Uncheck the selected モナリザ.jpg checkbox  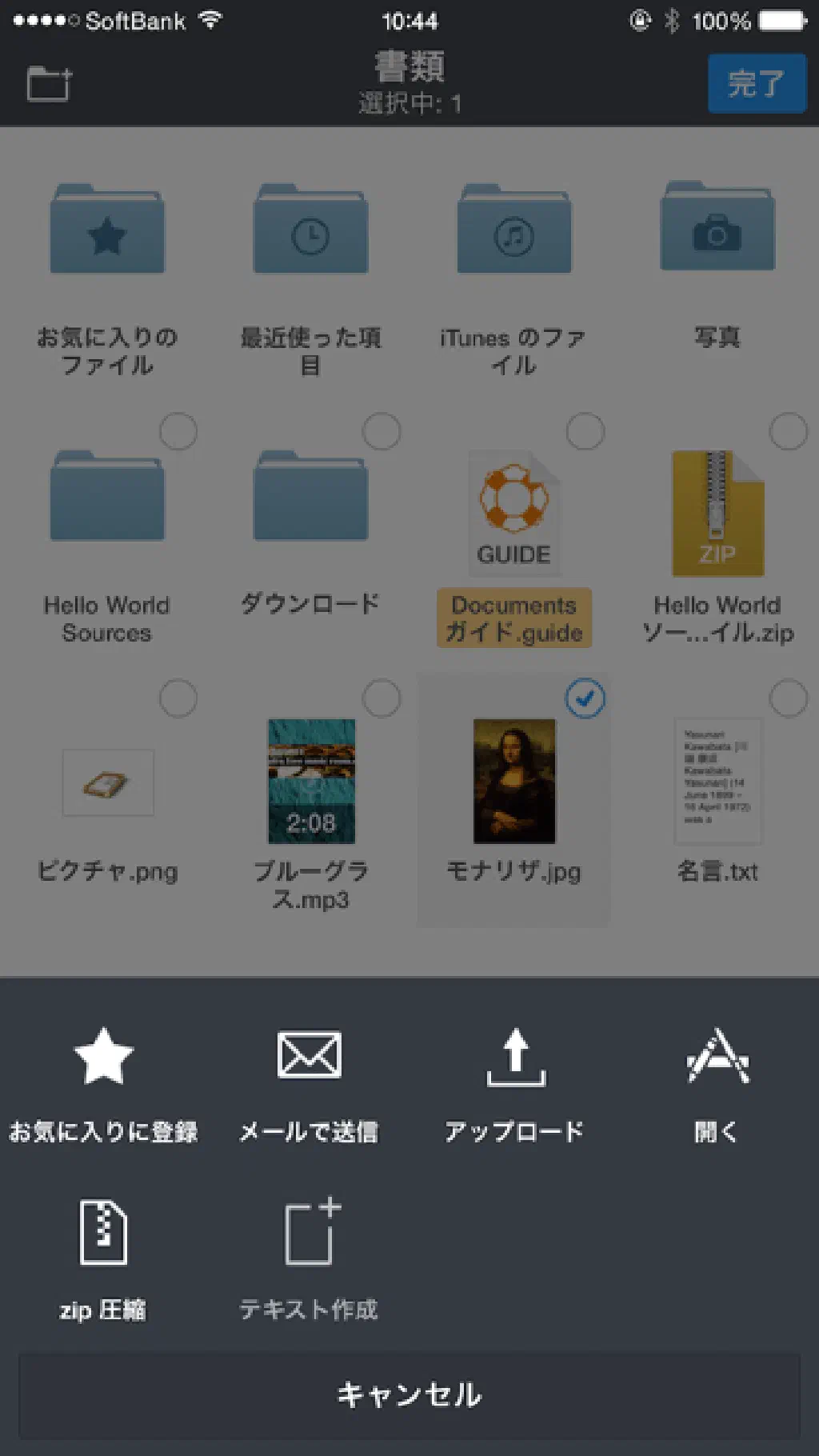585,698
